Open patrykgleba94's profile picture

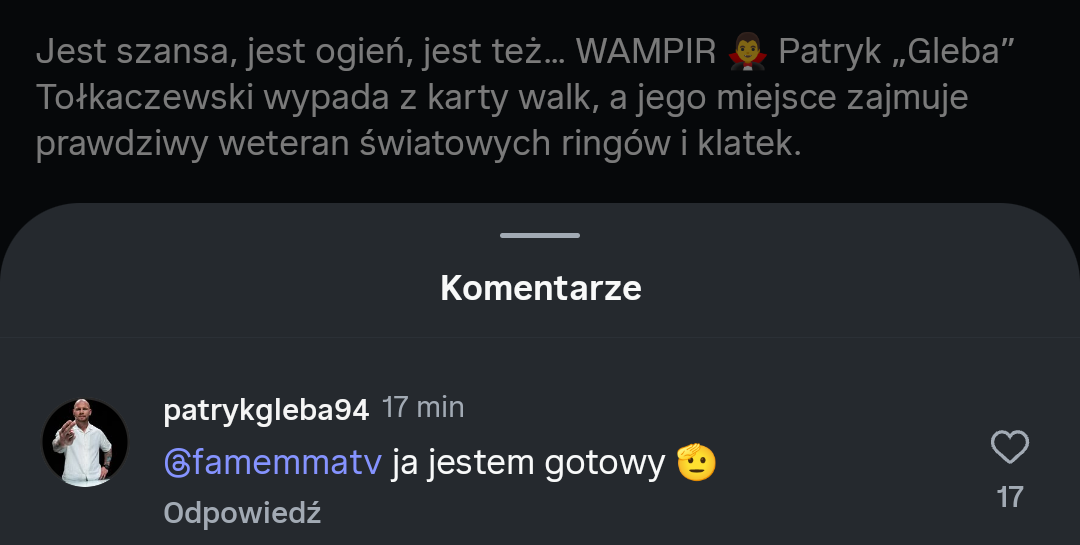point(85,442)
